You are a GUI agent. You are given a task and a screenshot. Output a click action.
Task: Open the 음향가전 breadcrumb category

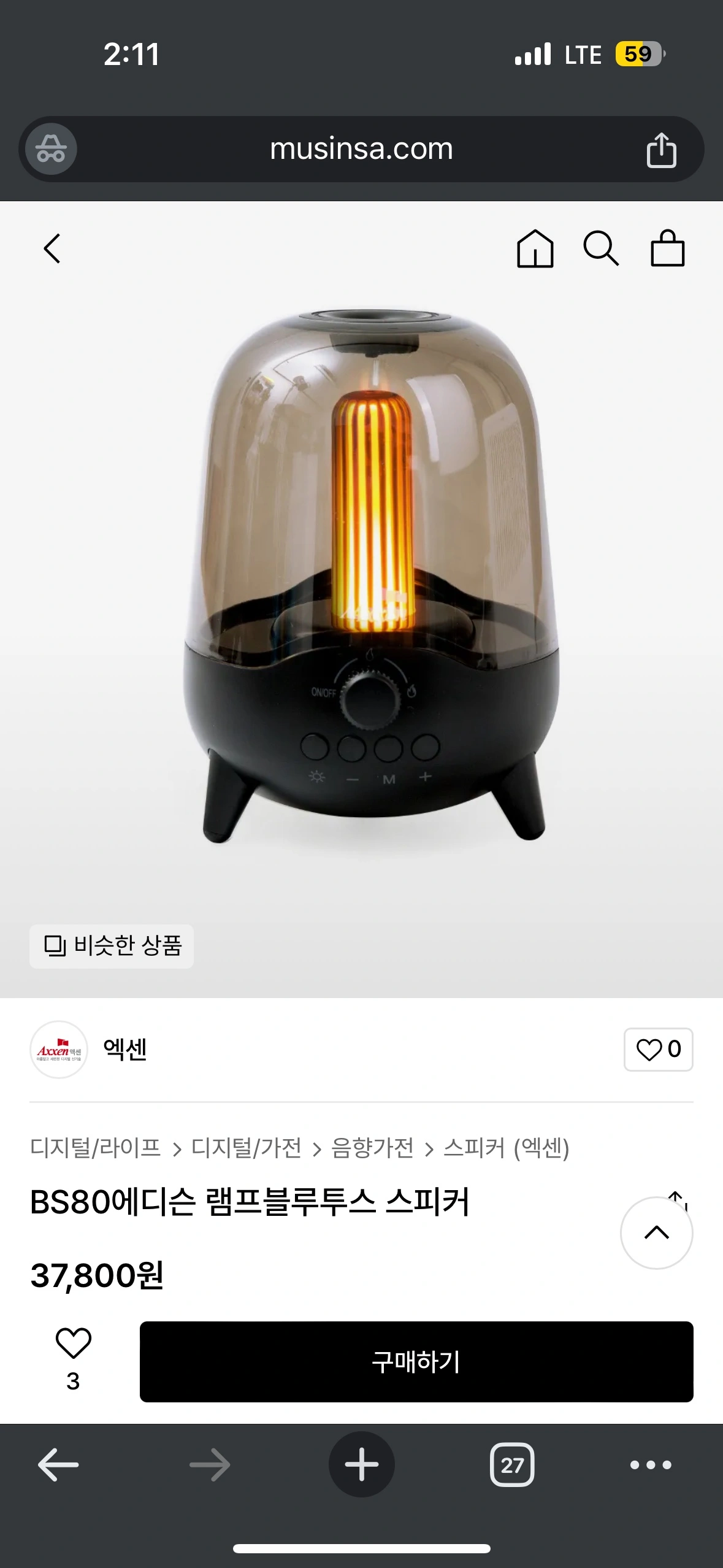click(x=372, y=1147)
